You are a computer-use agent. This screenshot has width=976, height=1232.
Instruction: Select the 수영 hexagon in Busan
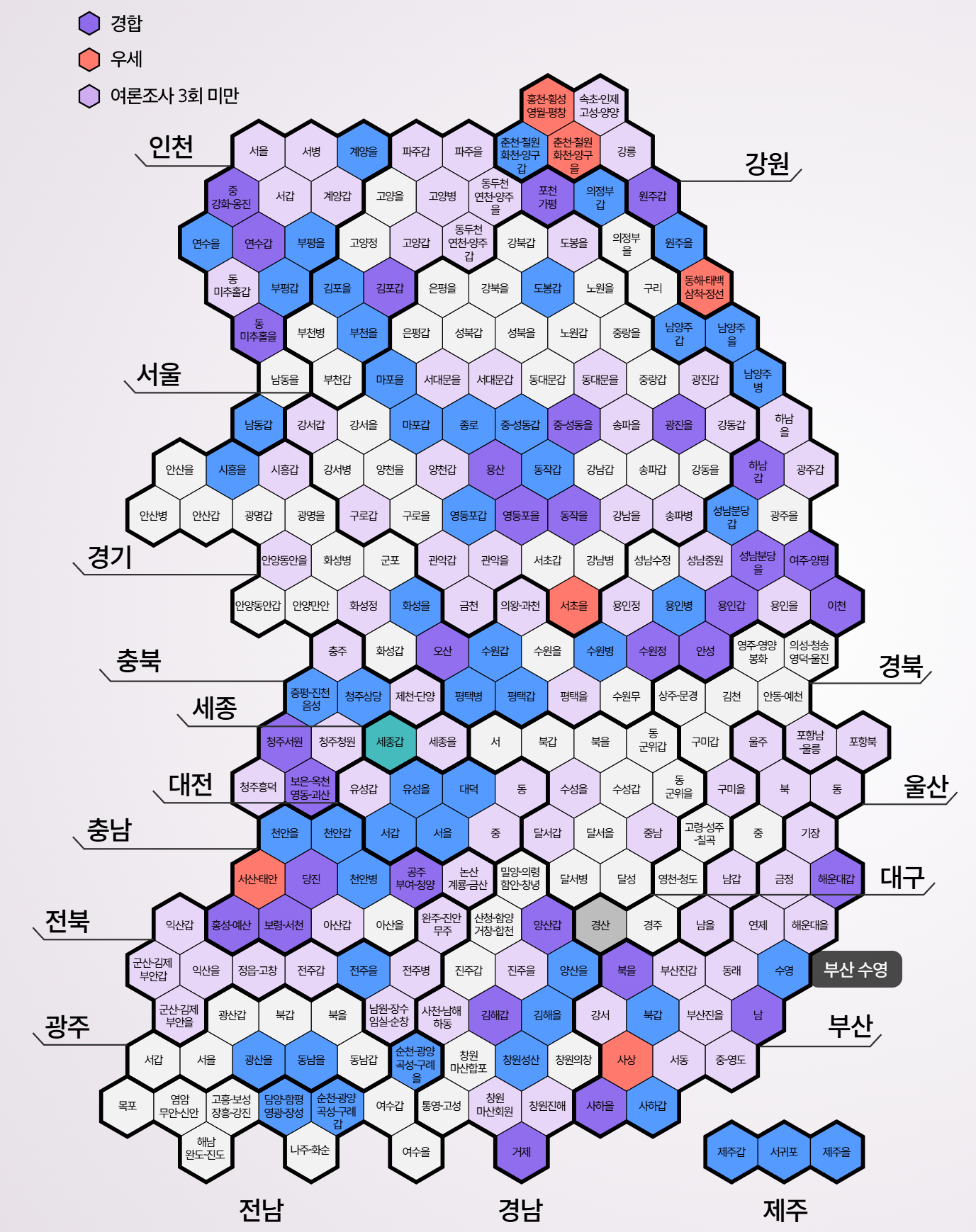coord(784,970)
